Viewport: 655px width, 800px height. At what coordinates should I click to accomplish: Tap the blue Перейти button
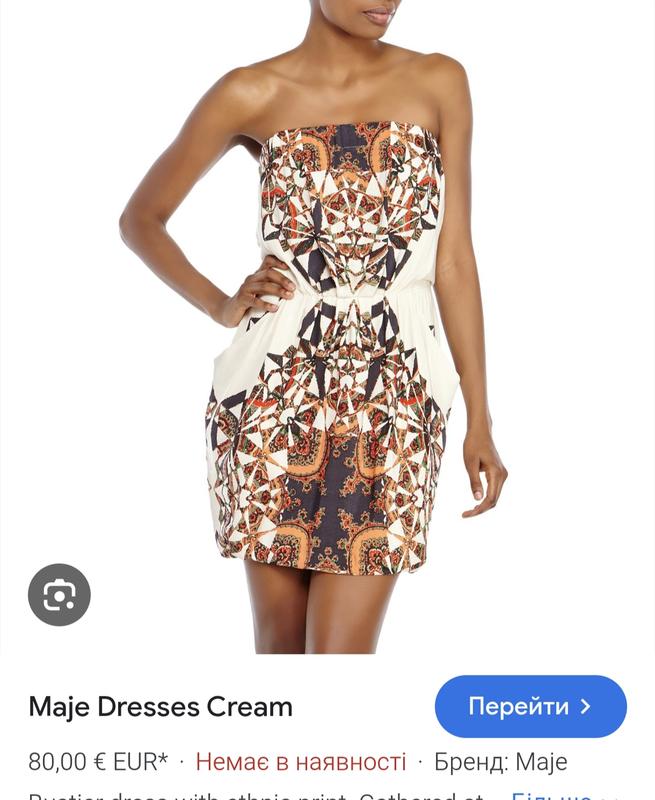530,706
